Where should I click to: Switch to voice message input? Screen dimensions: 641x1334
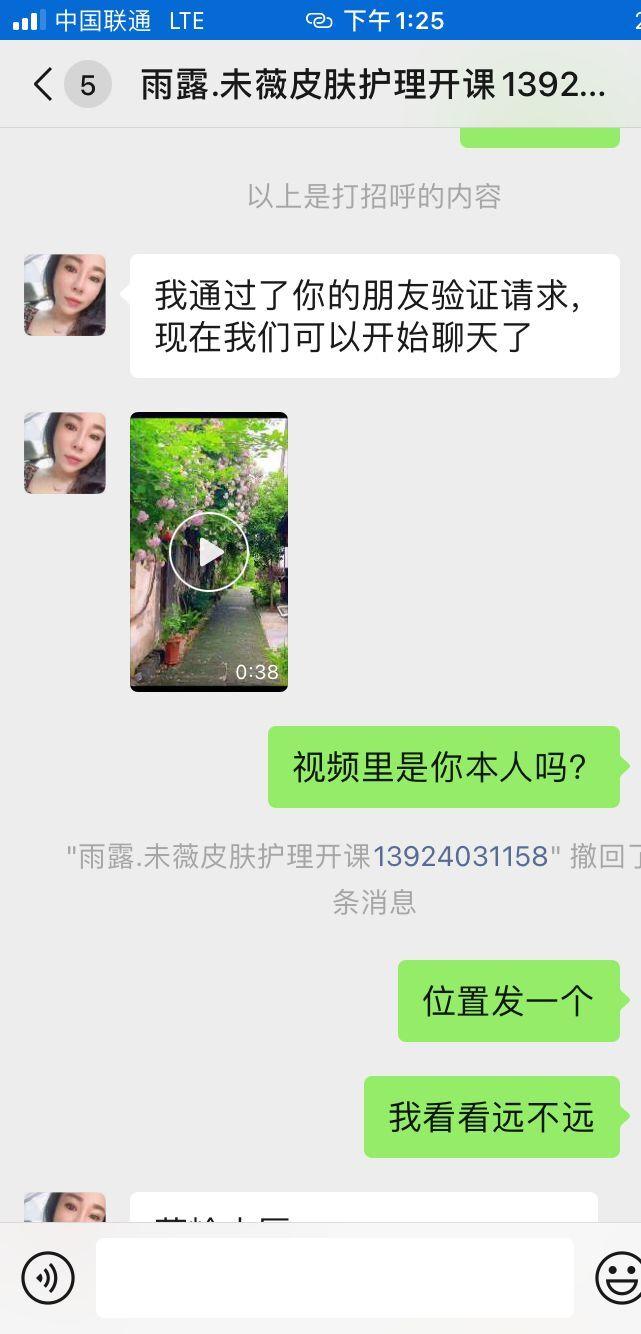pyautogui.click(x=48, y=1278)
